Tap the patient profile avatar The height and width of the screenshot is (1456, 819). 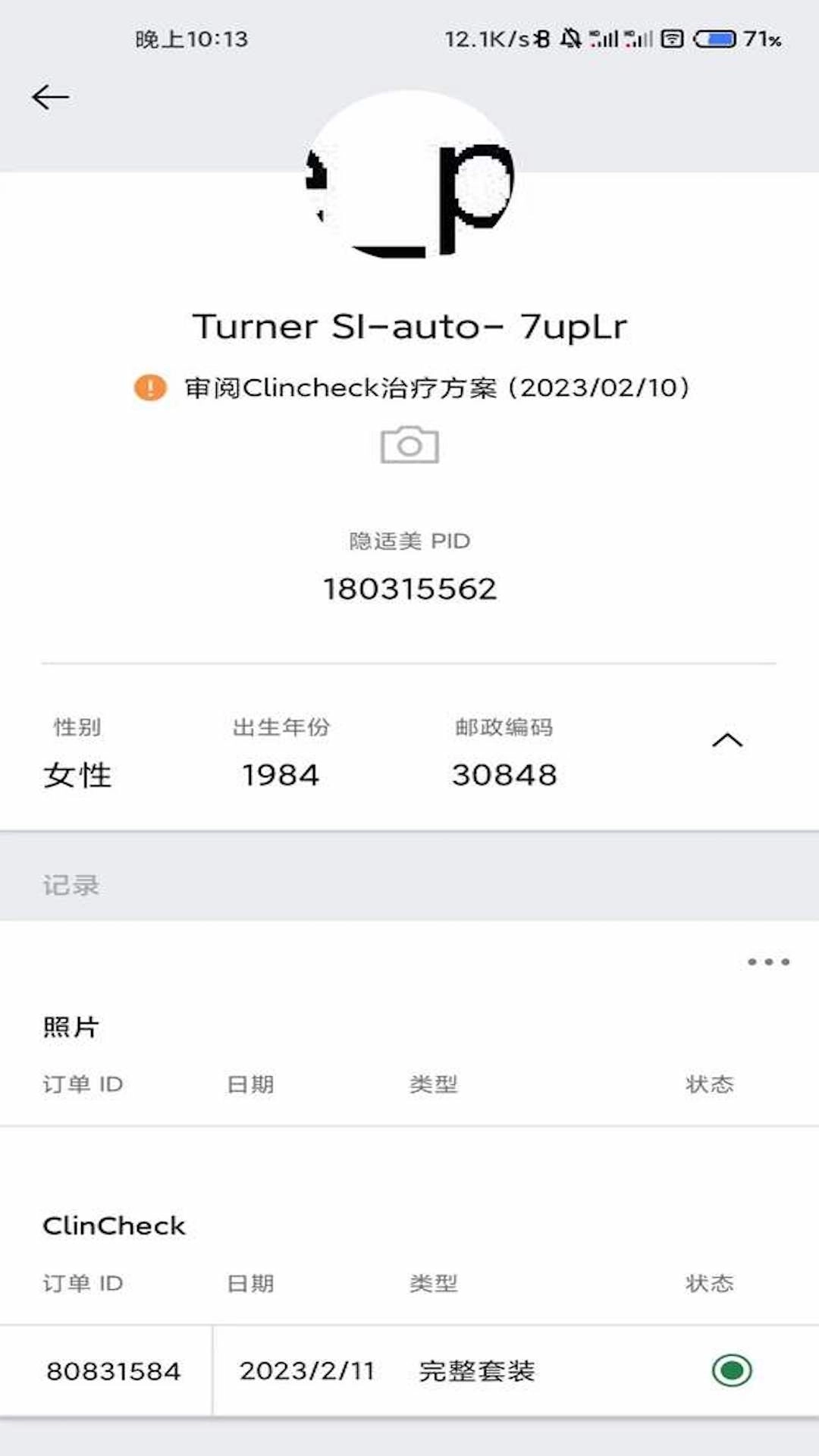pyautogui.click(x=409, y=176)
